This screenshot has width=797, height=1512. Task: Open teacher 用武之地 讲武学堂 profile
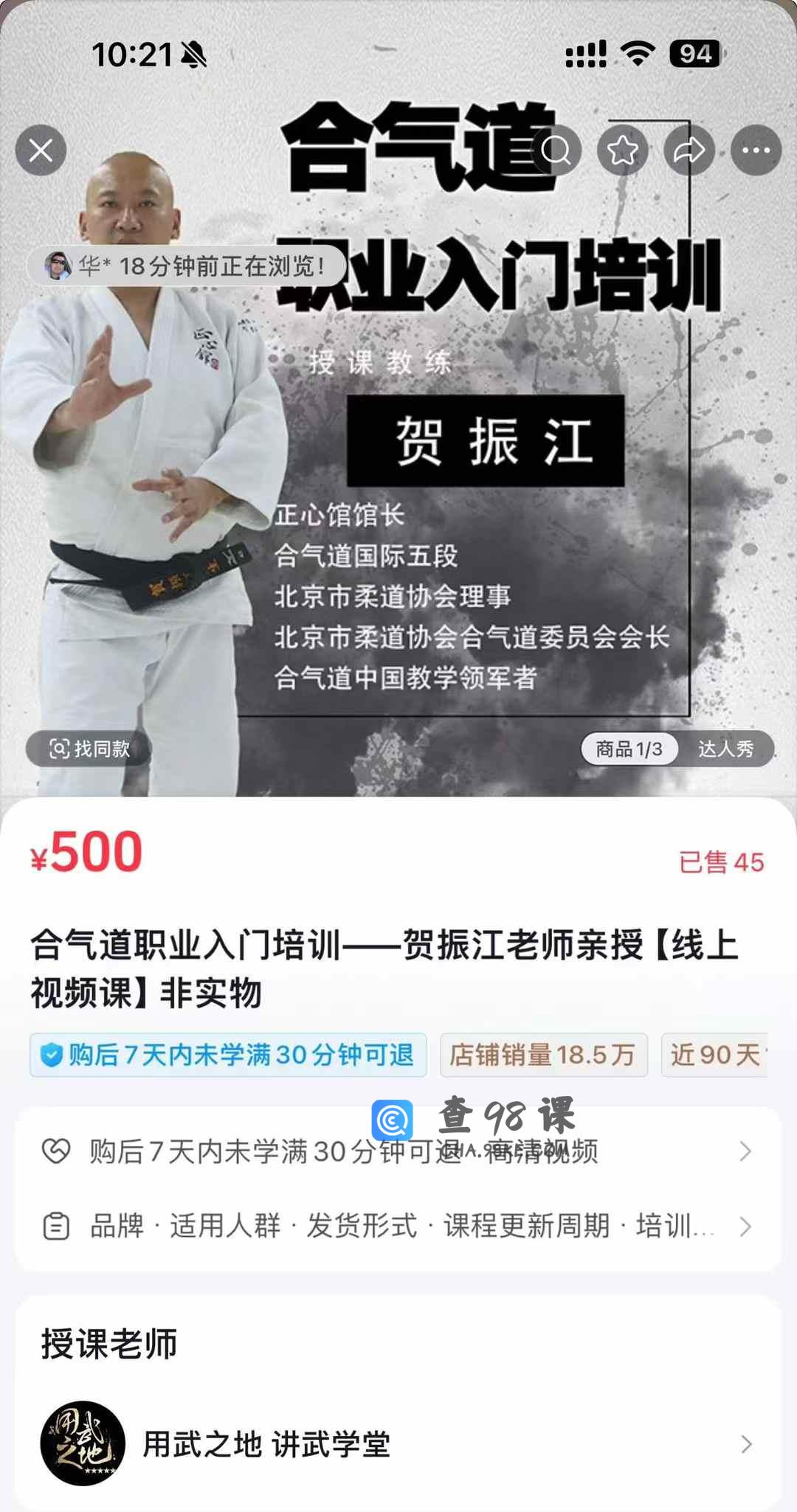click(398, 1443)
